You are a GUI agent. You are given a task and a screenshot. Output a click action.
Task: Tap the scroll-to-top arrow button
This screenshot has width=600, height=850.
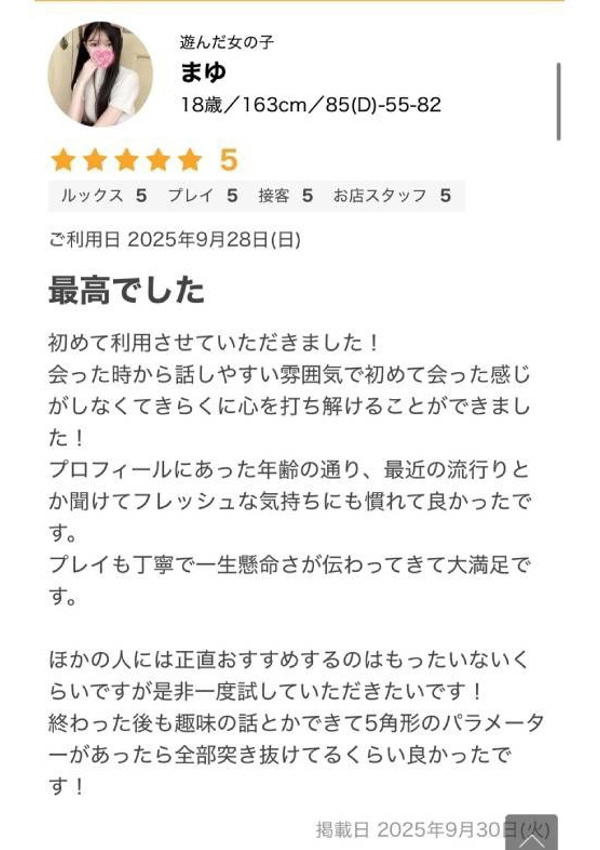[530, 833]
